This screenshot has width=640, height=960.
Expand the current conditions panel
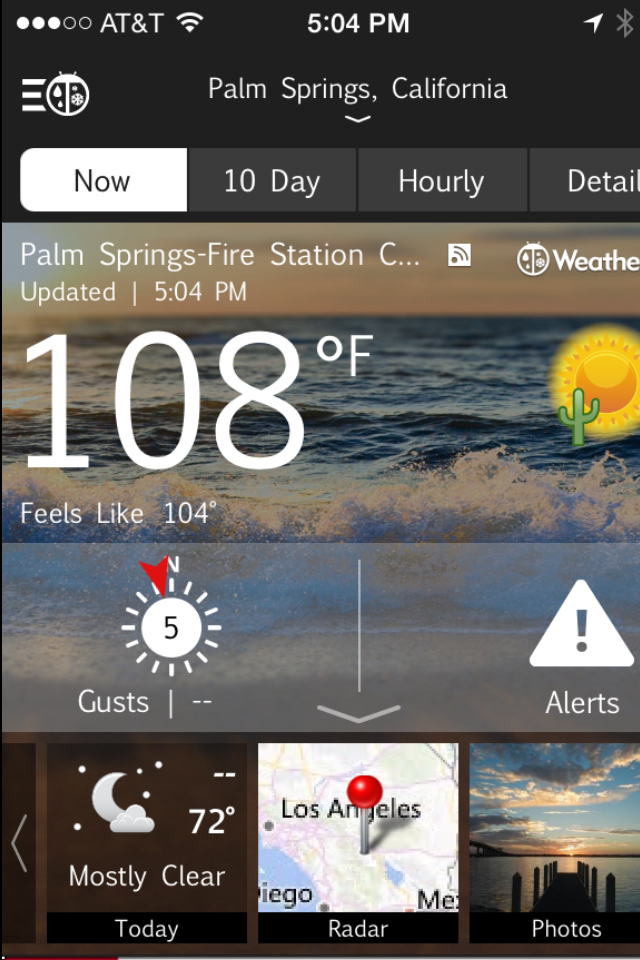358,714
